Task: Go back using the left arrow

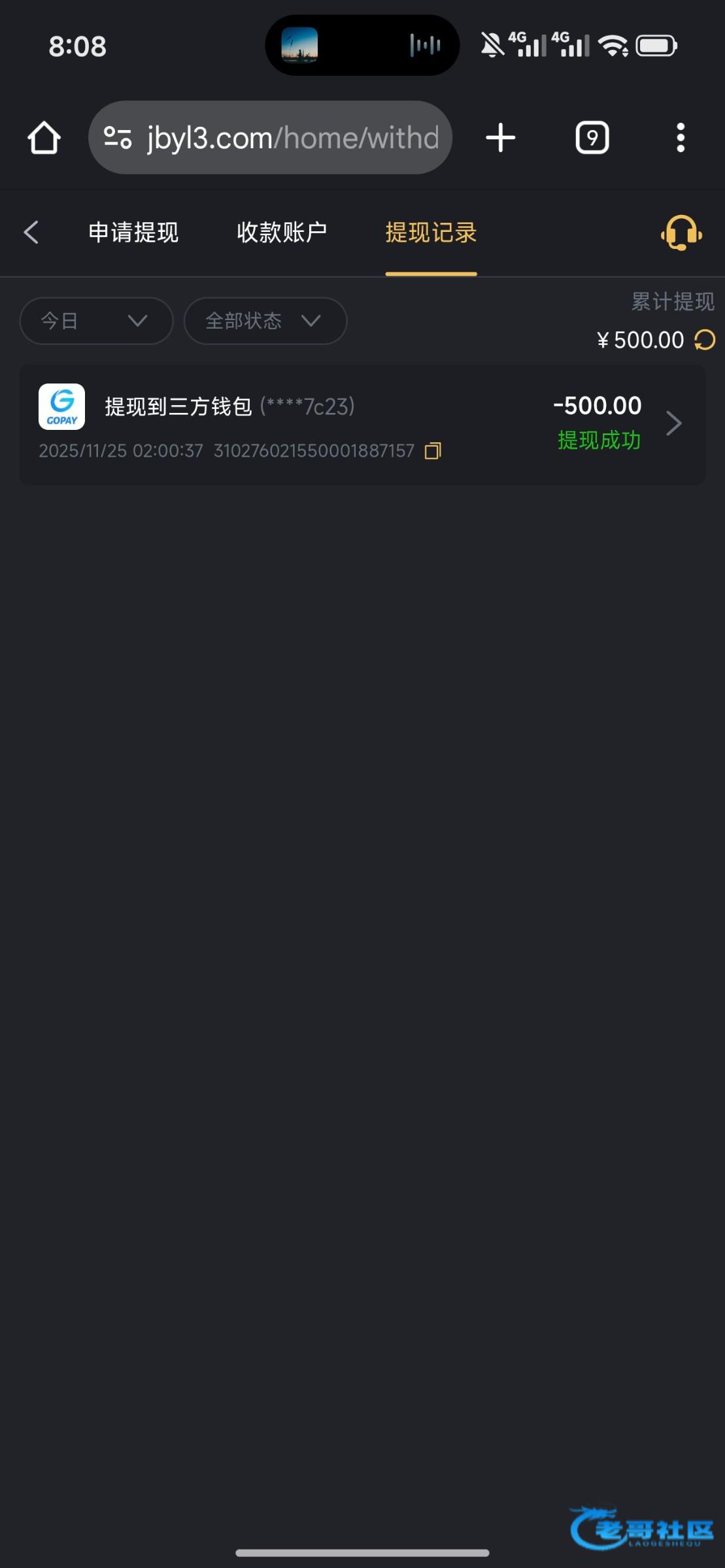Action: (x=31, y=233)
